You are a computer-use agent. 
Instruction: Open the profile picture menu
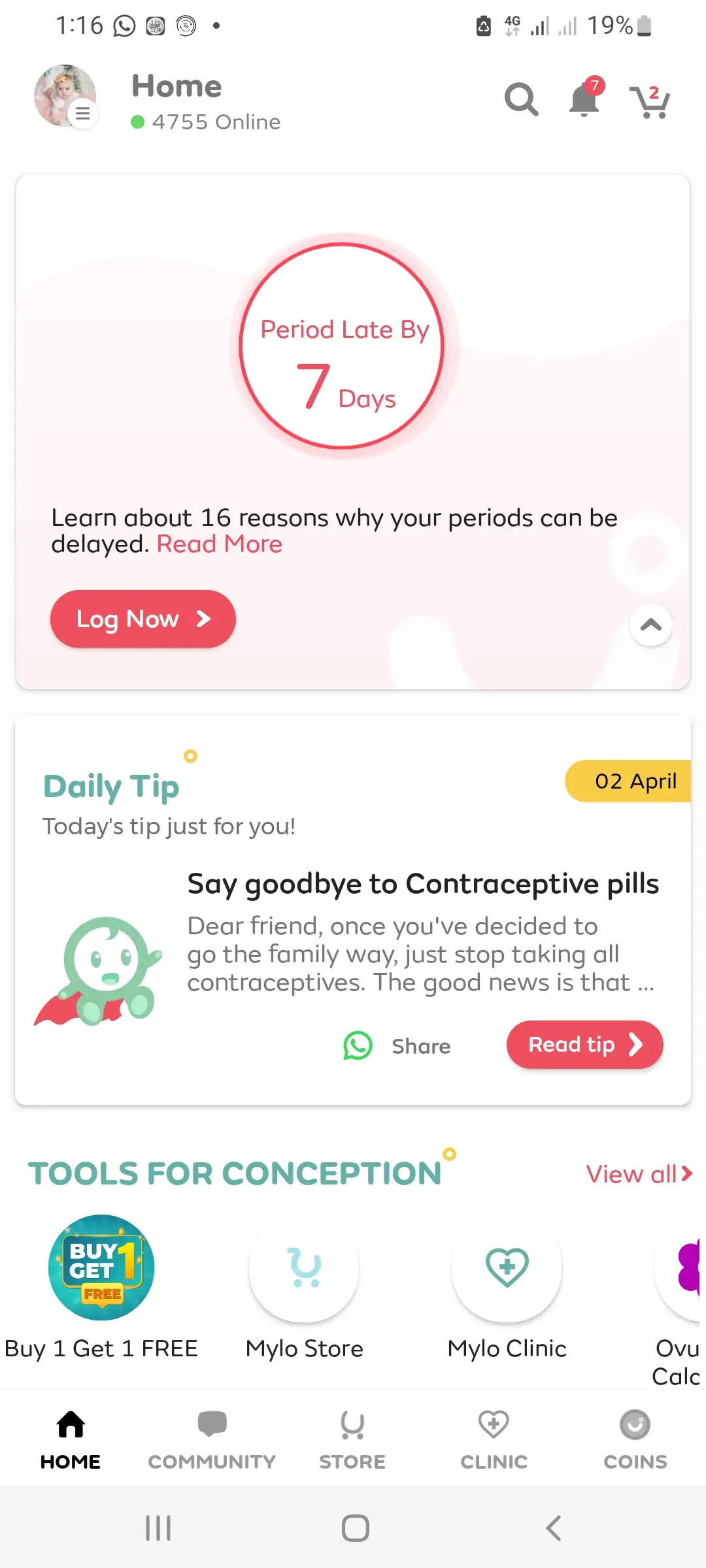[65, 96]
